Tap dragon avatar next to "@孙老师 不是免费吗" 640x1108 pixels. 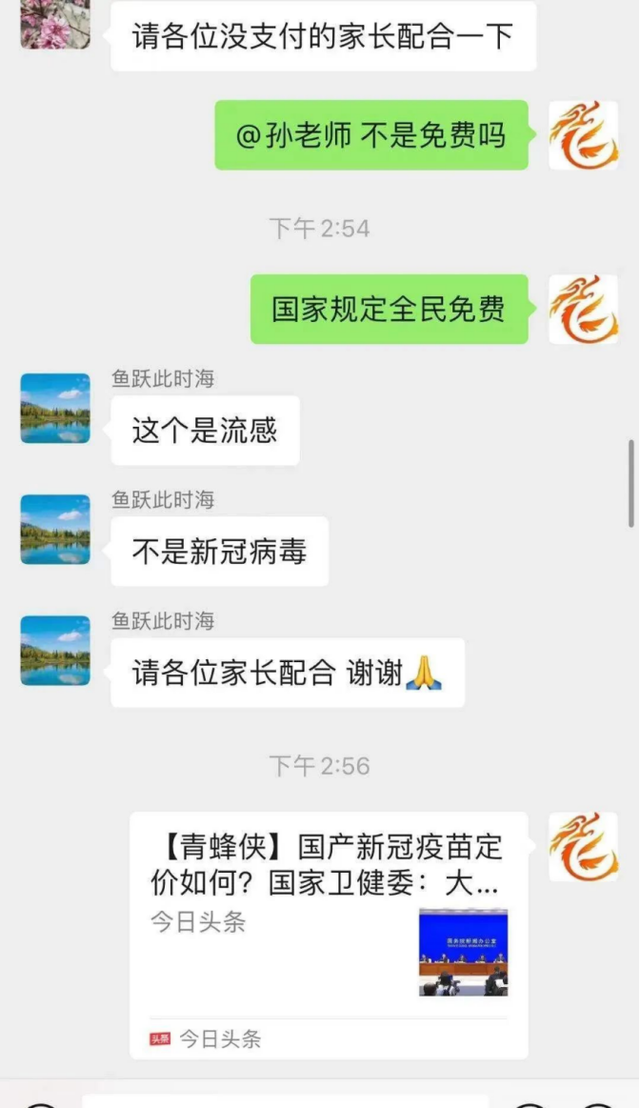(583, 134)
